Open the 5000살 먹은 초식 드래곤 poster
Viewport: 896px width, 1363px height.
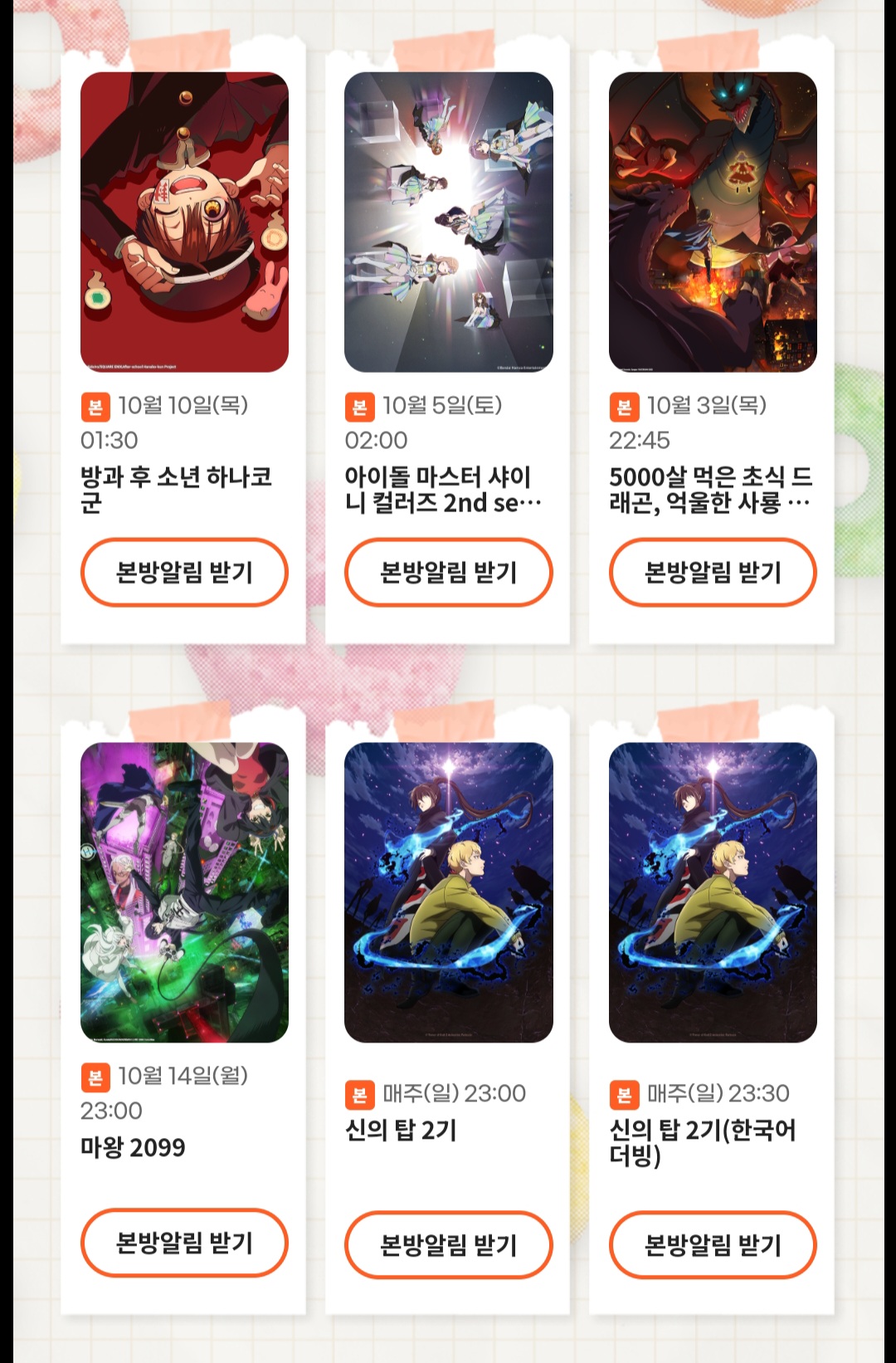[713, 222]
